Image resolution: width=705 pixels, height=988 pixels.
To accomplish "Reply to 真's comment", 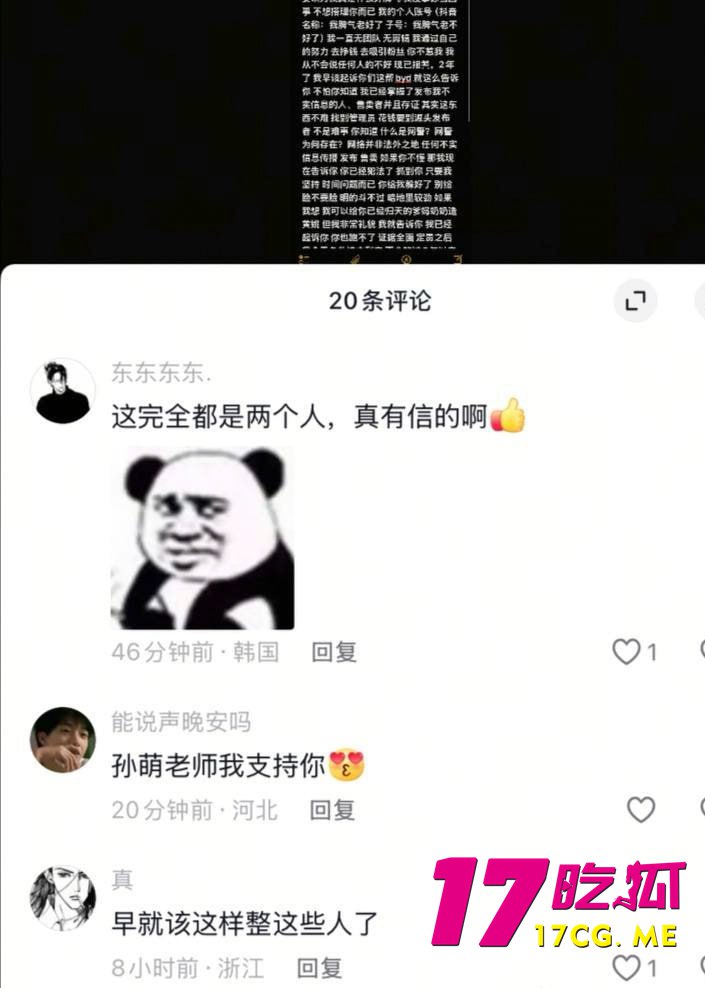I will pos(320,967).
